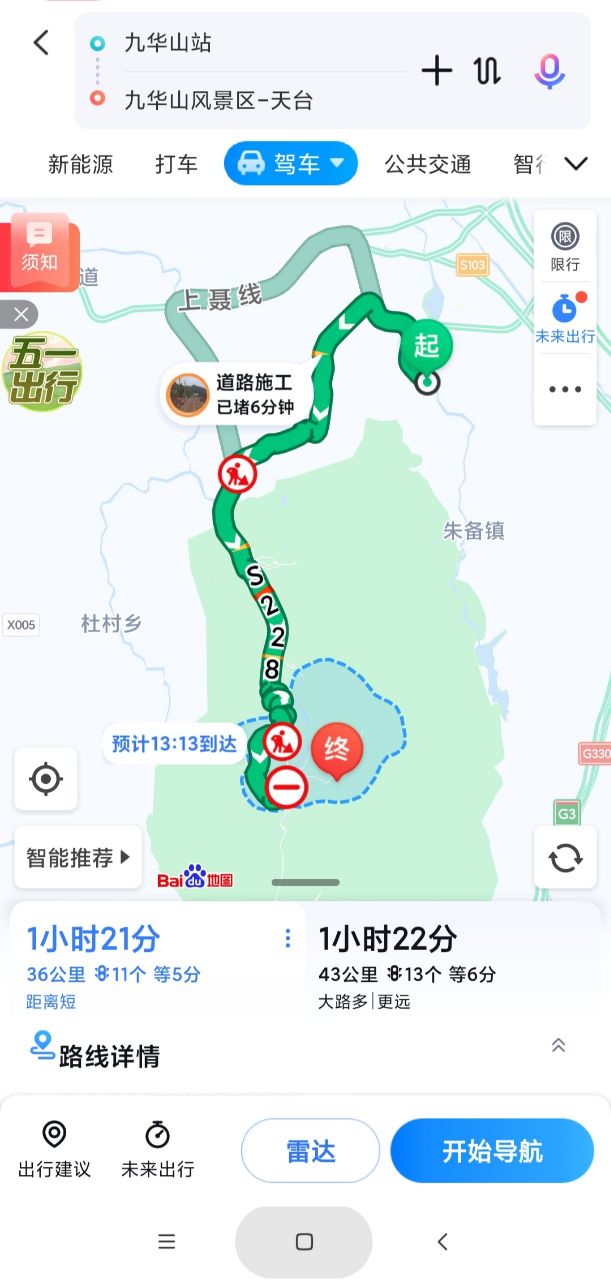This screenshot has width=611, height=1280.
Task: Tap the 雷达 button
Action: pos(310,1151)
